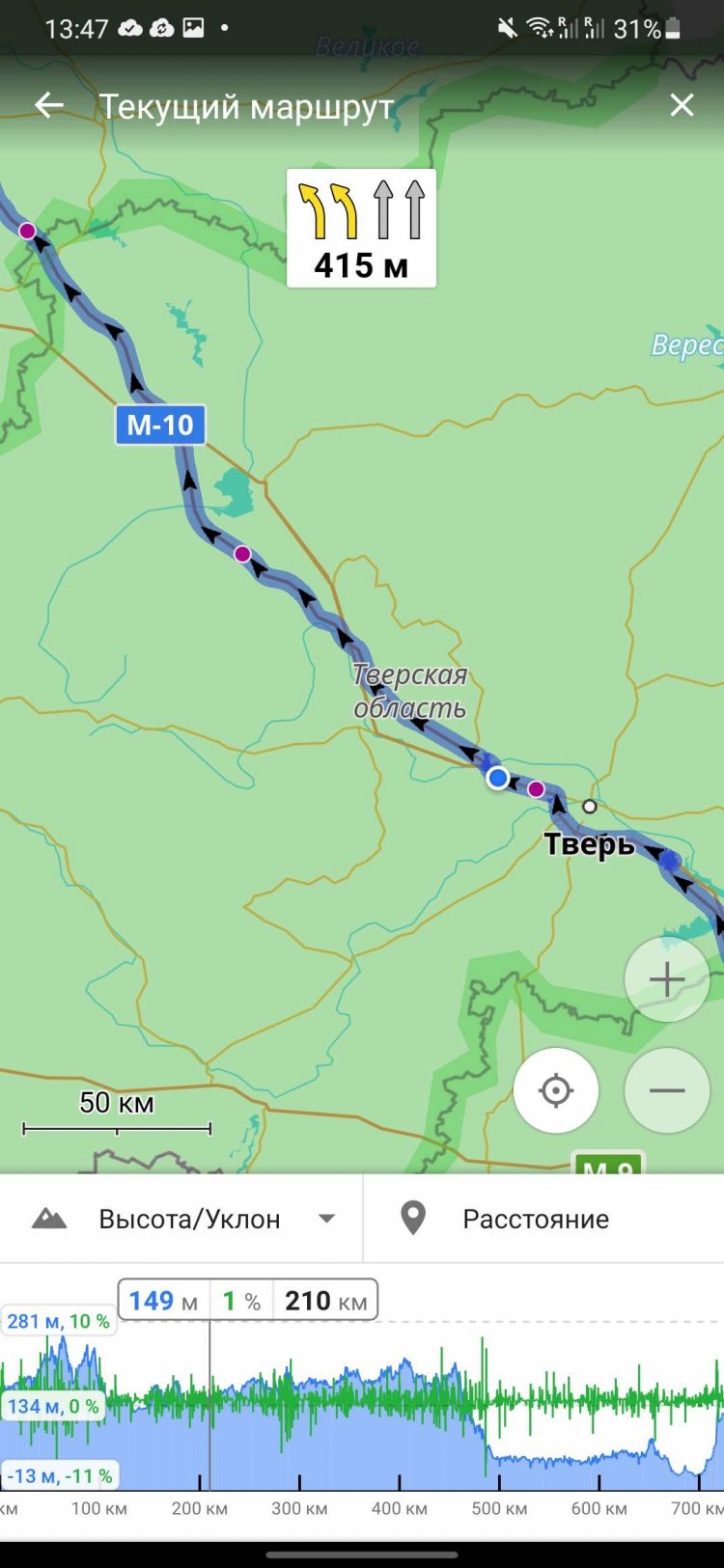The height and width of the screenshot is (1568, 724).
Task: Go back from Текущий маршрут
Action: (x=48, y=106)
